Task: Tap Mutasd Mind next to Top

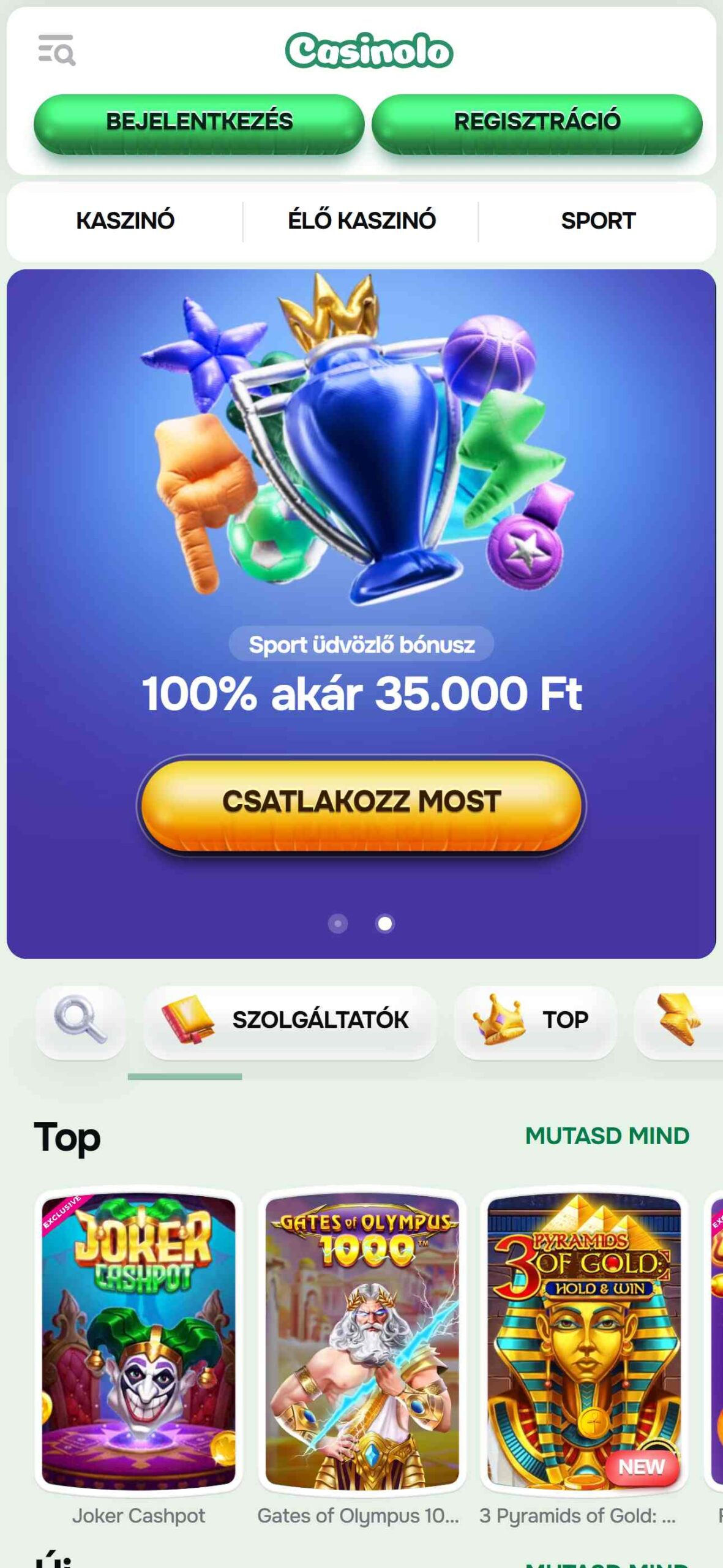Action: [x=607, y=1136]
